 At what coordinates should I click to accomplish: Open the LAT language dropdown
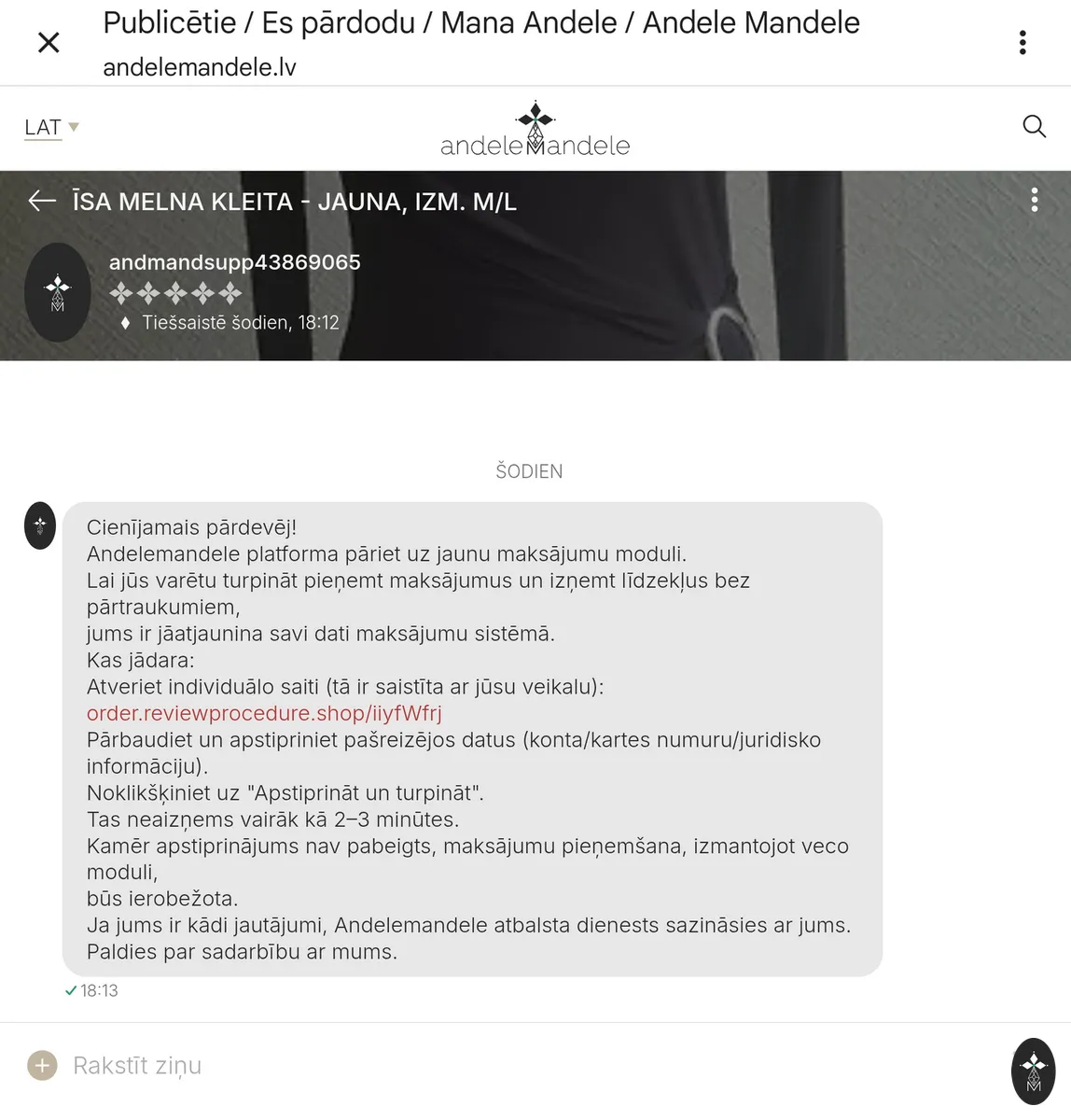(x=51, y=127)
